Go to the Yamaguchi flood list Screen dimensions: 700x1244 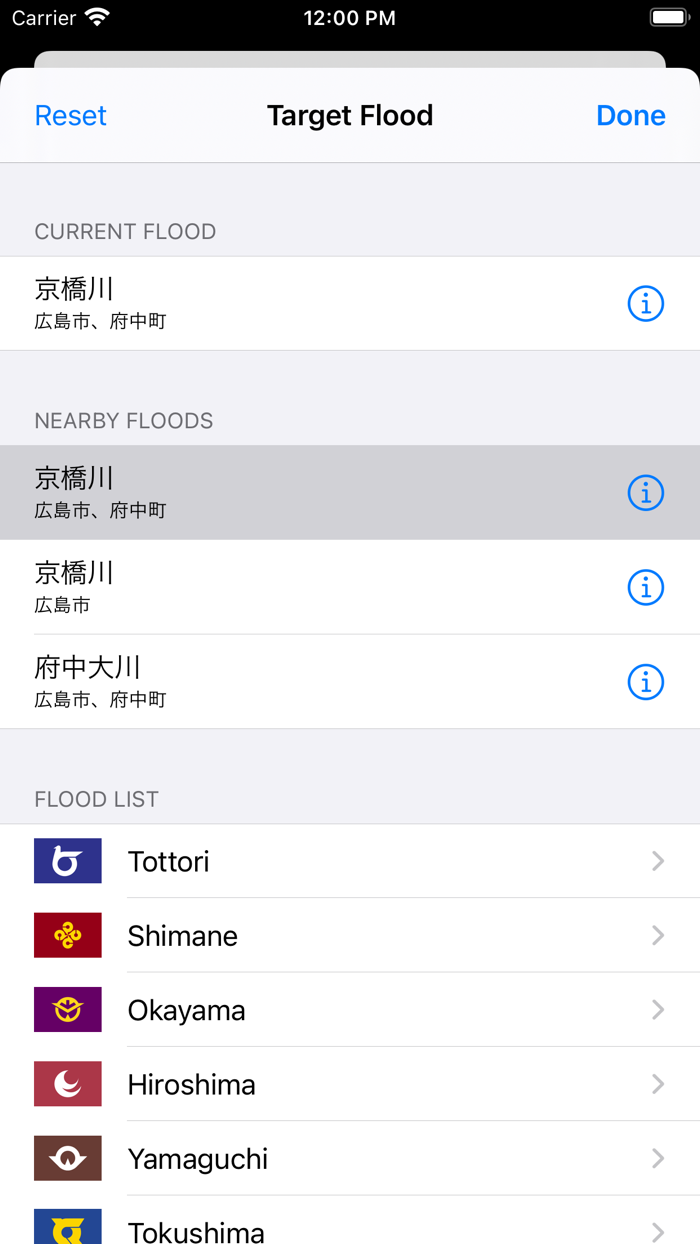point(350,1159)
